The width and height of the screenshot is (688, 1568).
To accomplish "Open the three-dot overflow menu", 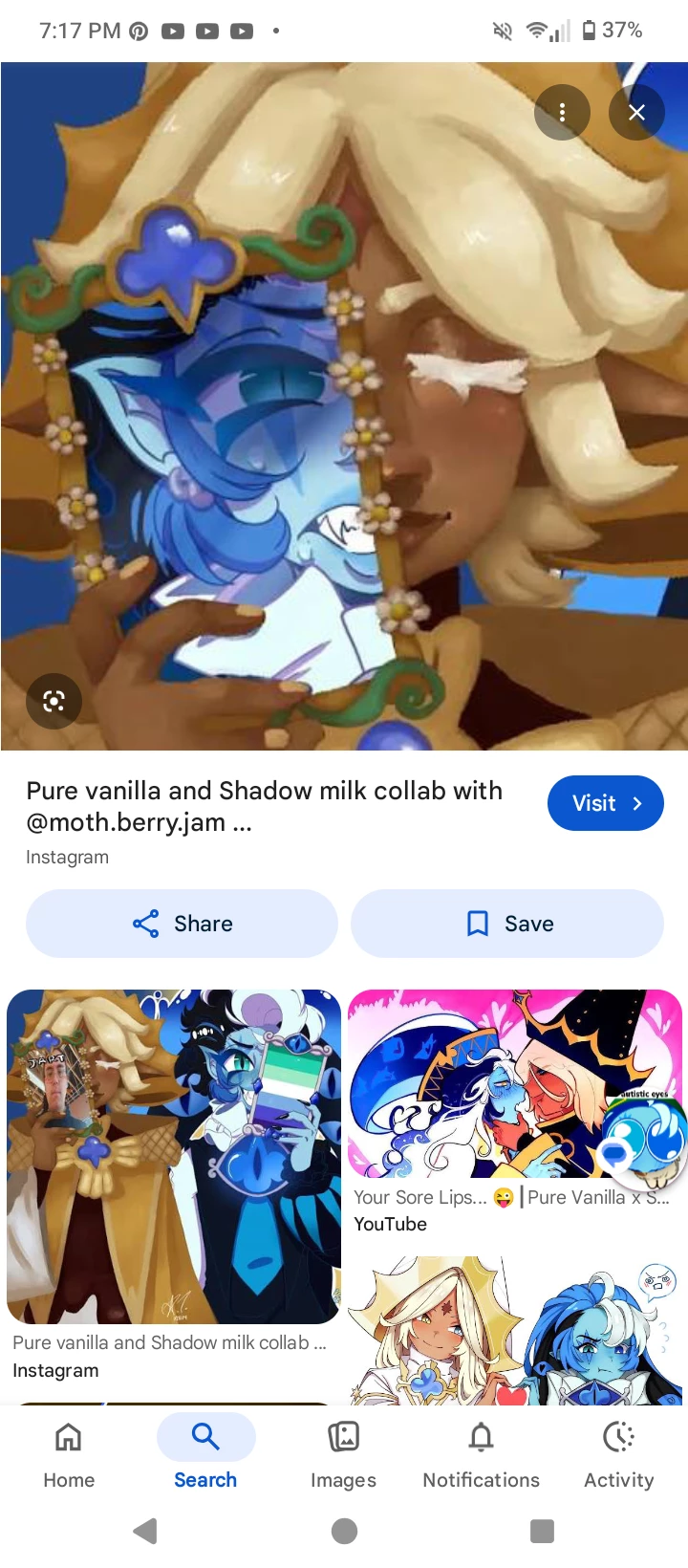I will coord(561,113).
